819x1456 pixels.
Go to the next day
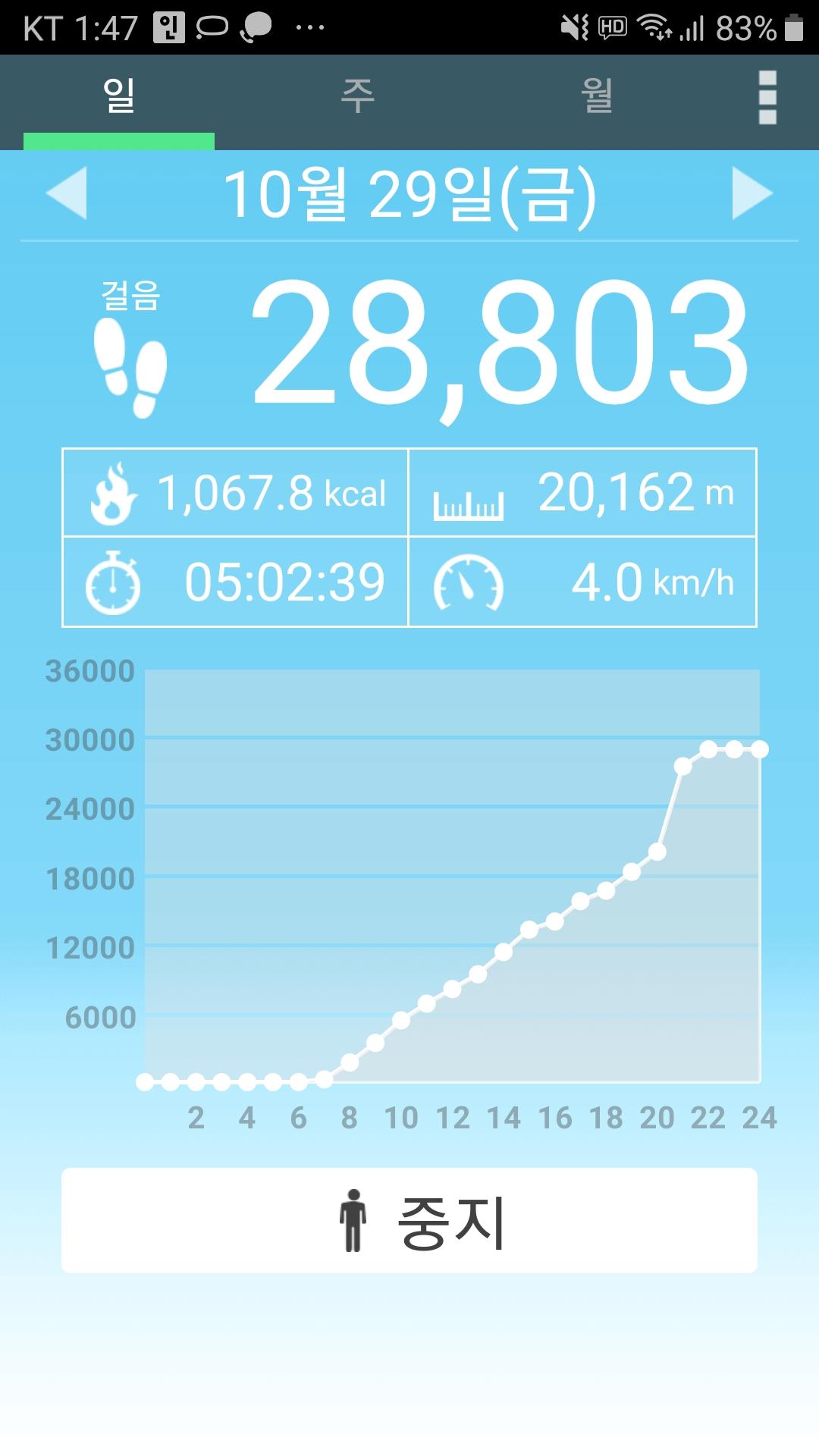point(752,193)
